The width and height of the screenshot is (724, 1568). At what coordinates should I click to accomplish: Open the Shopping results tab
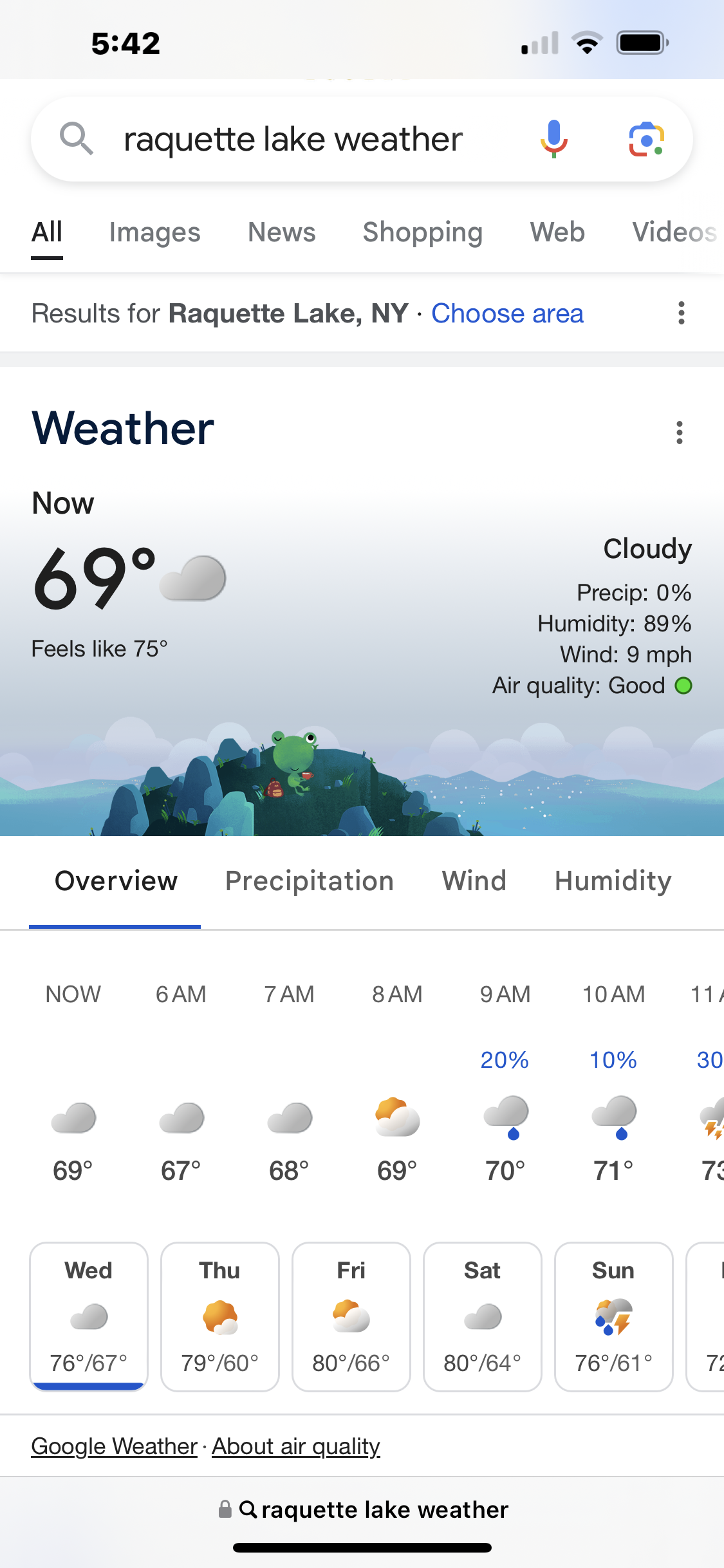tap(423, 232)
